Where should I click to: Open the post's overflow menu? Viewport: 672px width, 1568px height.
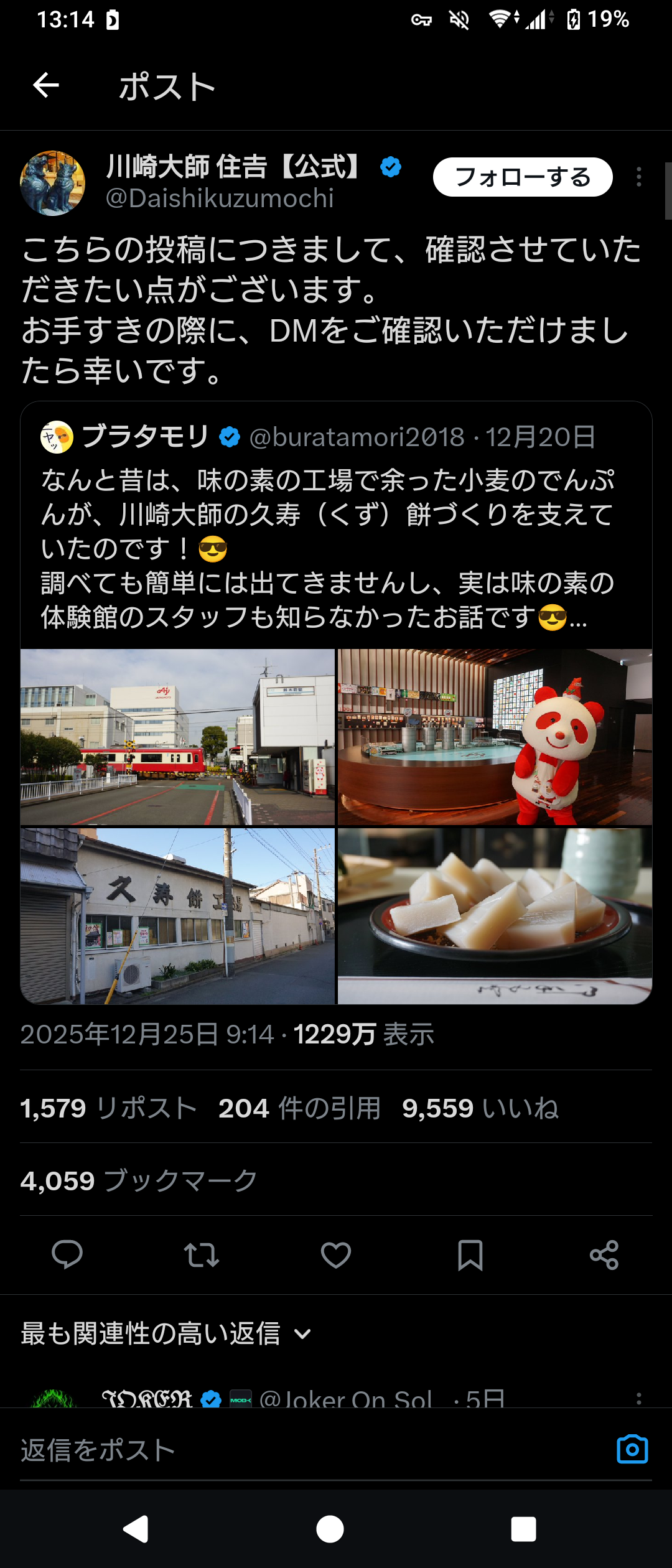tap(639, 177)
